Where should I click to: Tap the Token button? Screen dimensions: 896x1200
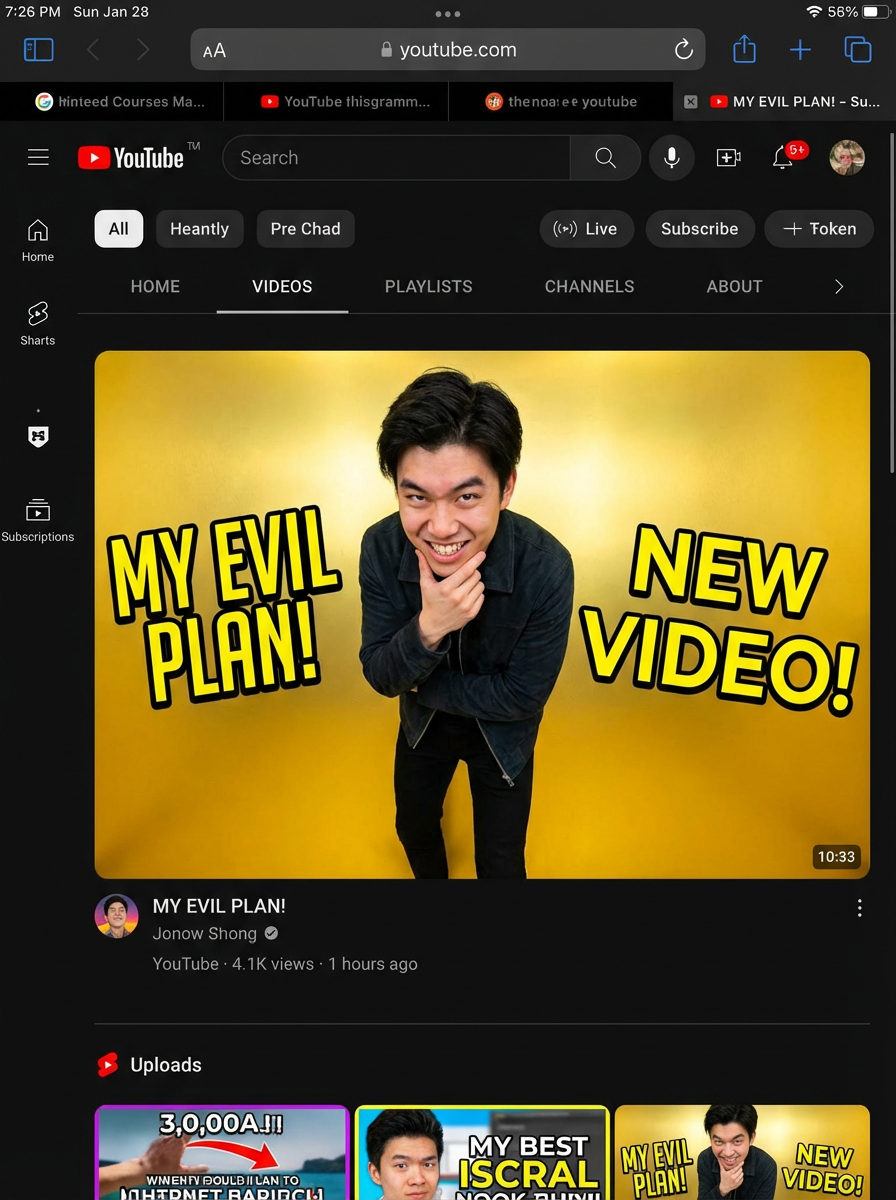point(819,229)
